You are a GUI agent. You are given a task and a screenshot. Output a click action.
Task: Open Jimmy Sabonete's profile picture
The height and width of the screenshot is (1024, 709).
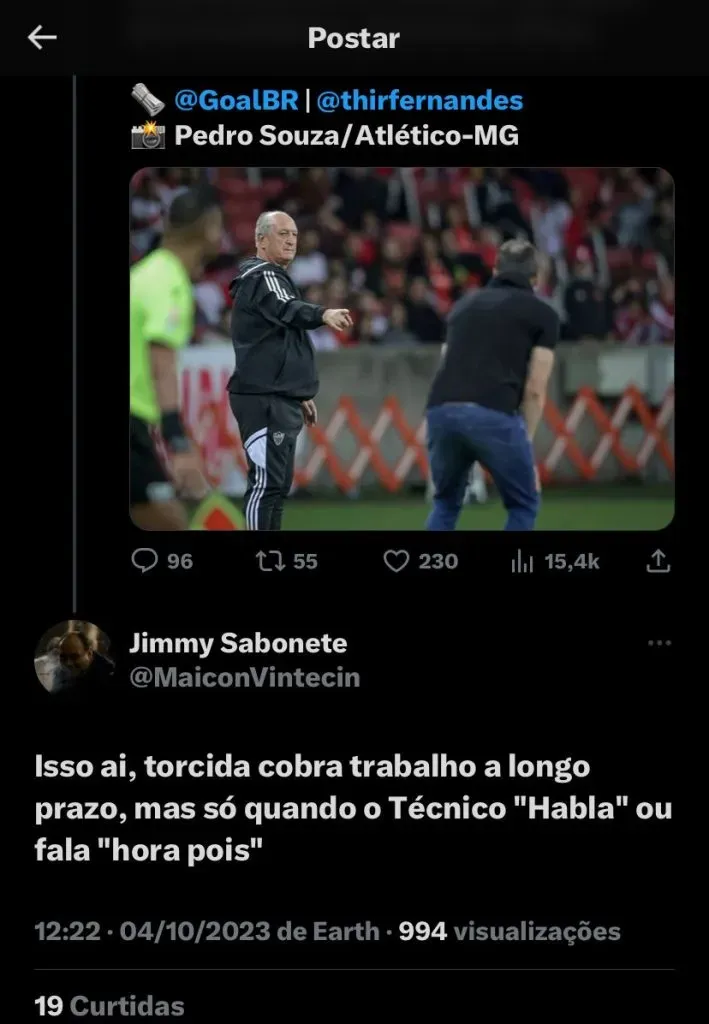[x=73, y=658]
